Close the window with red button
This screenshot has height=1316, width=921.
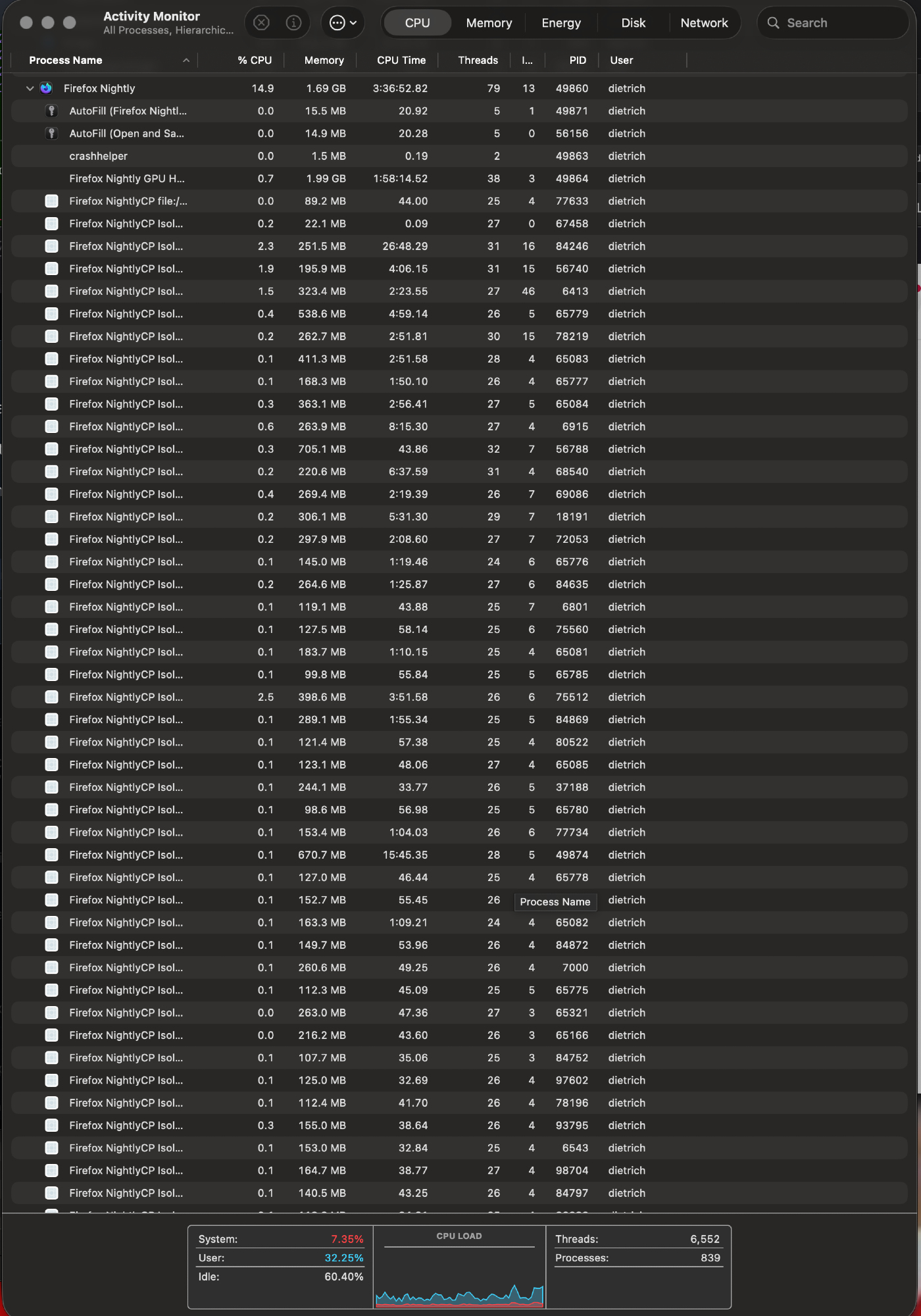pos(26,23)
